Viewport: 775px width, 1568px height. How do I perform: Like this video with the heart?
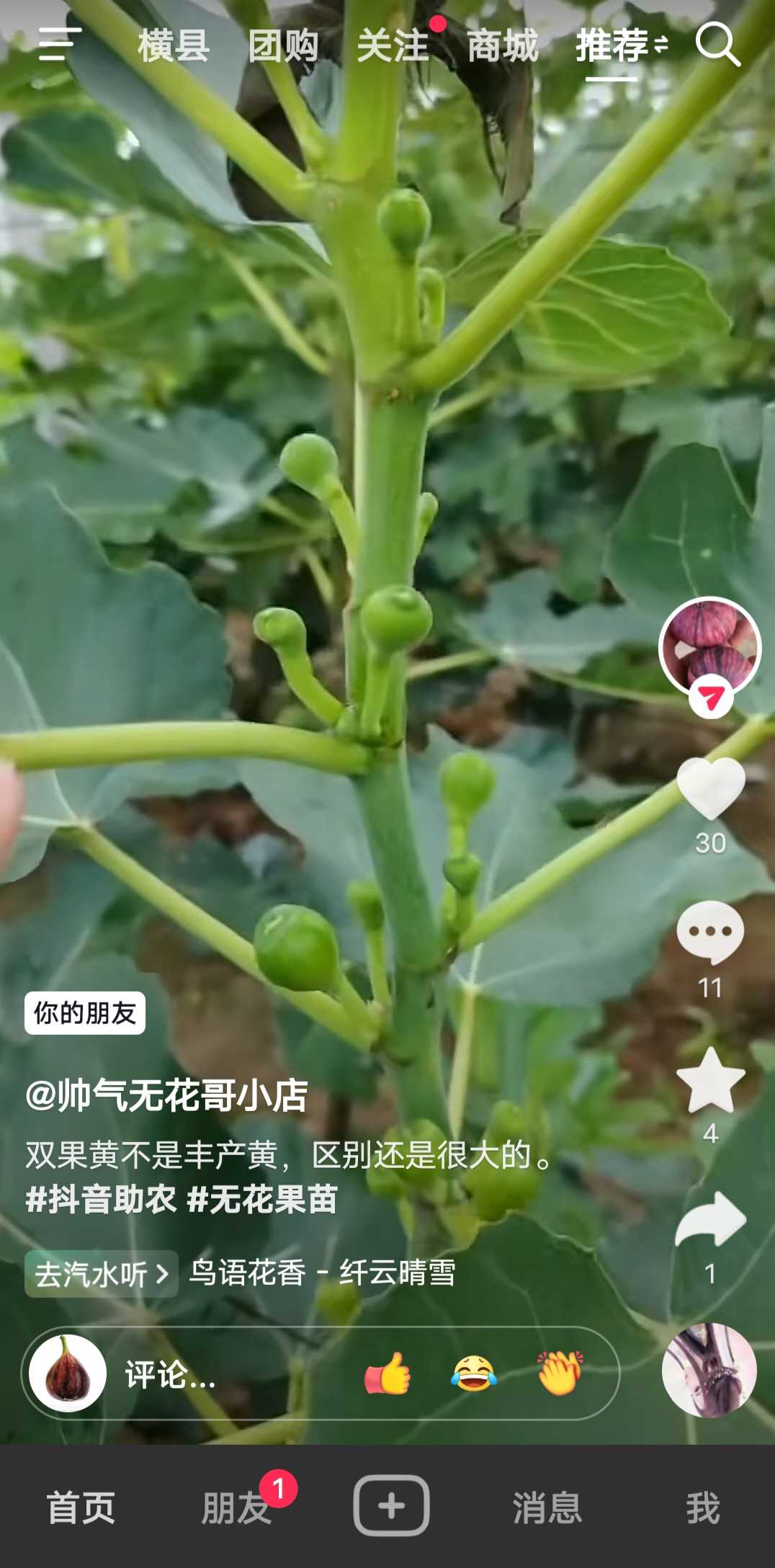coord(710,789)
